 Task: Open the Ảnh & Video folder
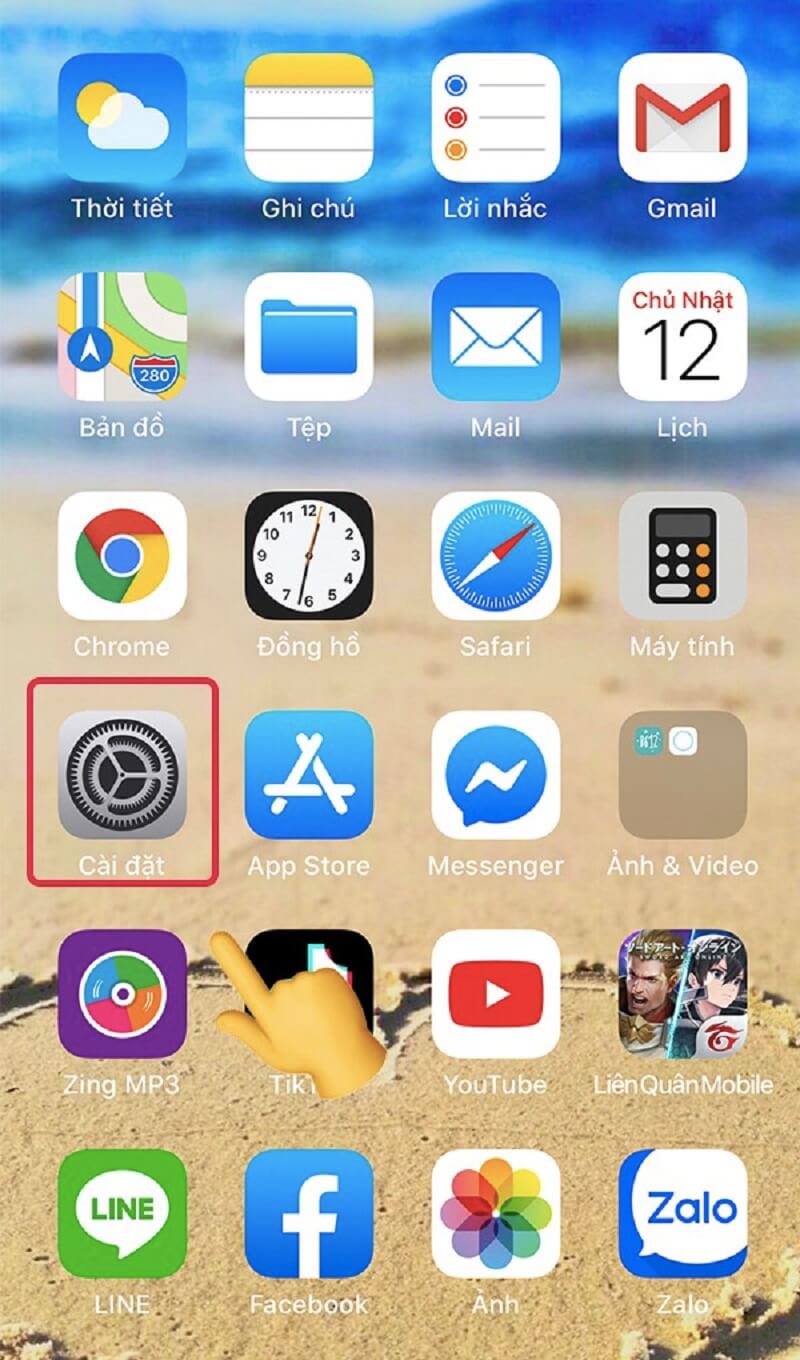coord(682,775)
